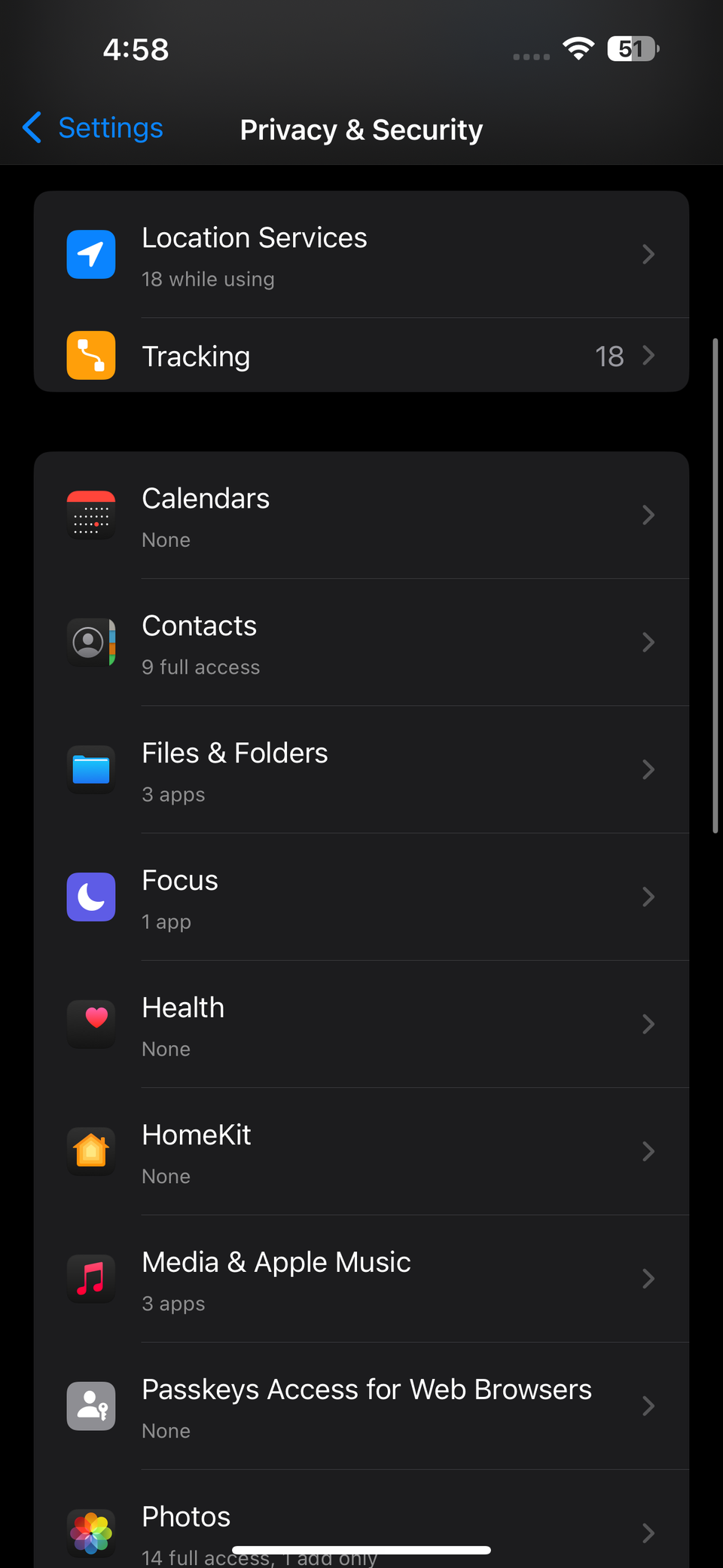Open the Tracking row
This screenshot has width=723, height=1568.
[361, 356]
